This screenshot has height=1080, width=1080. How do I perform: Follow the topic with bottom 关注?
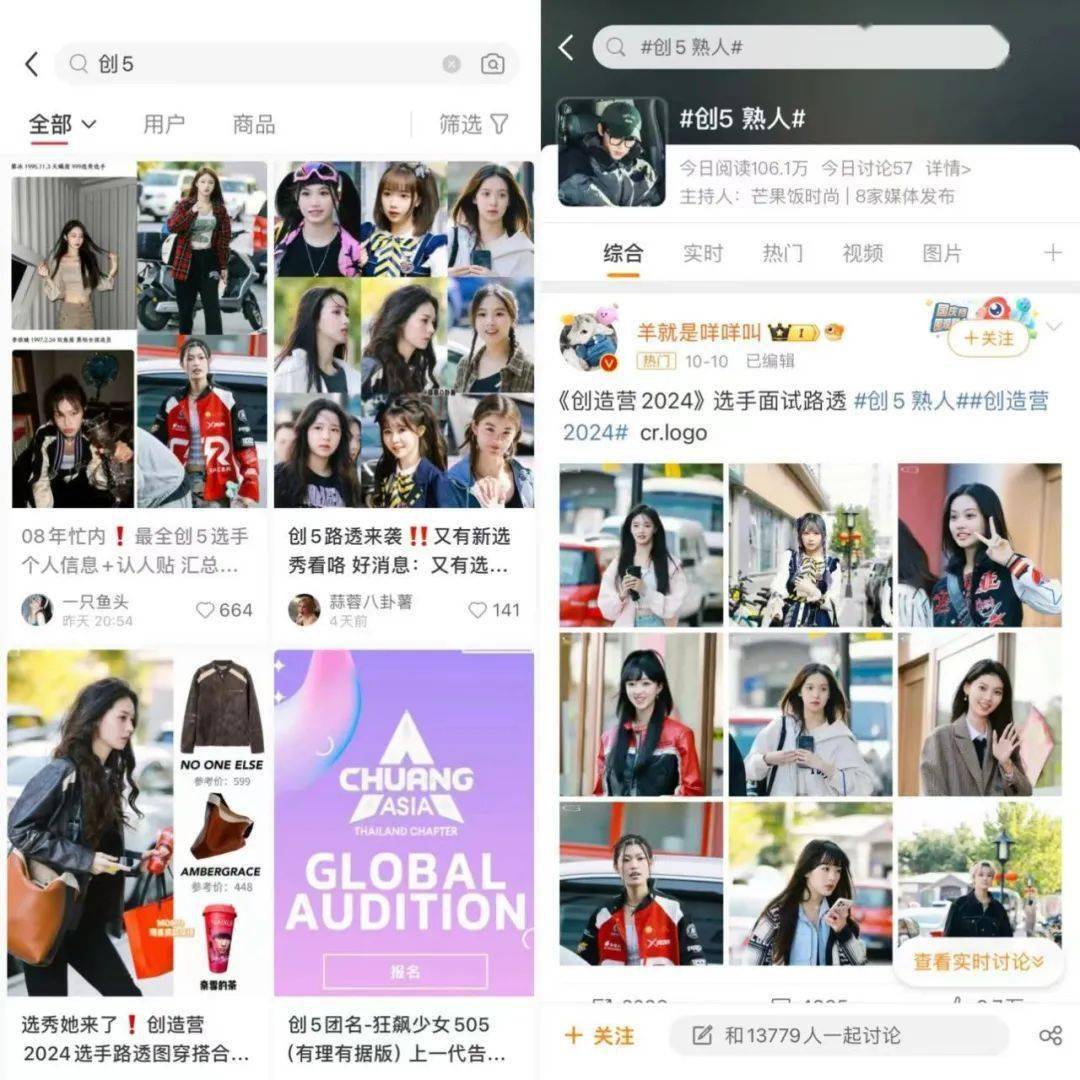600,1035
